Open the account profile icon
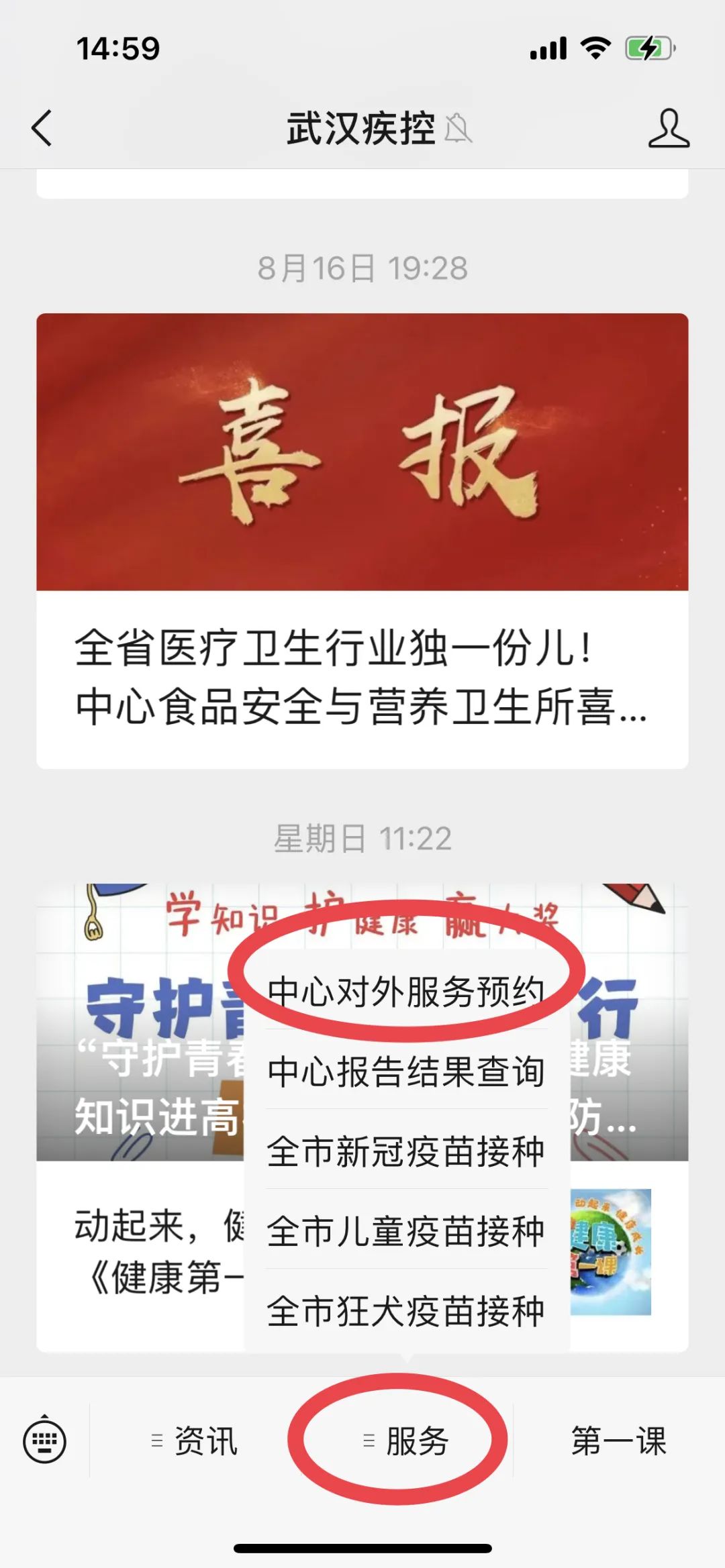The image size is (725, 1568). (668, 127)
